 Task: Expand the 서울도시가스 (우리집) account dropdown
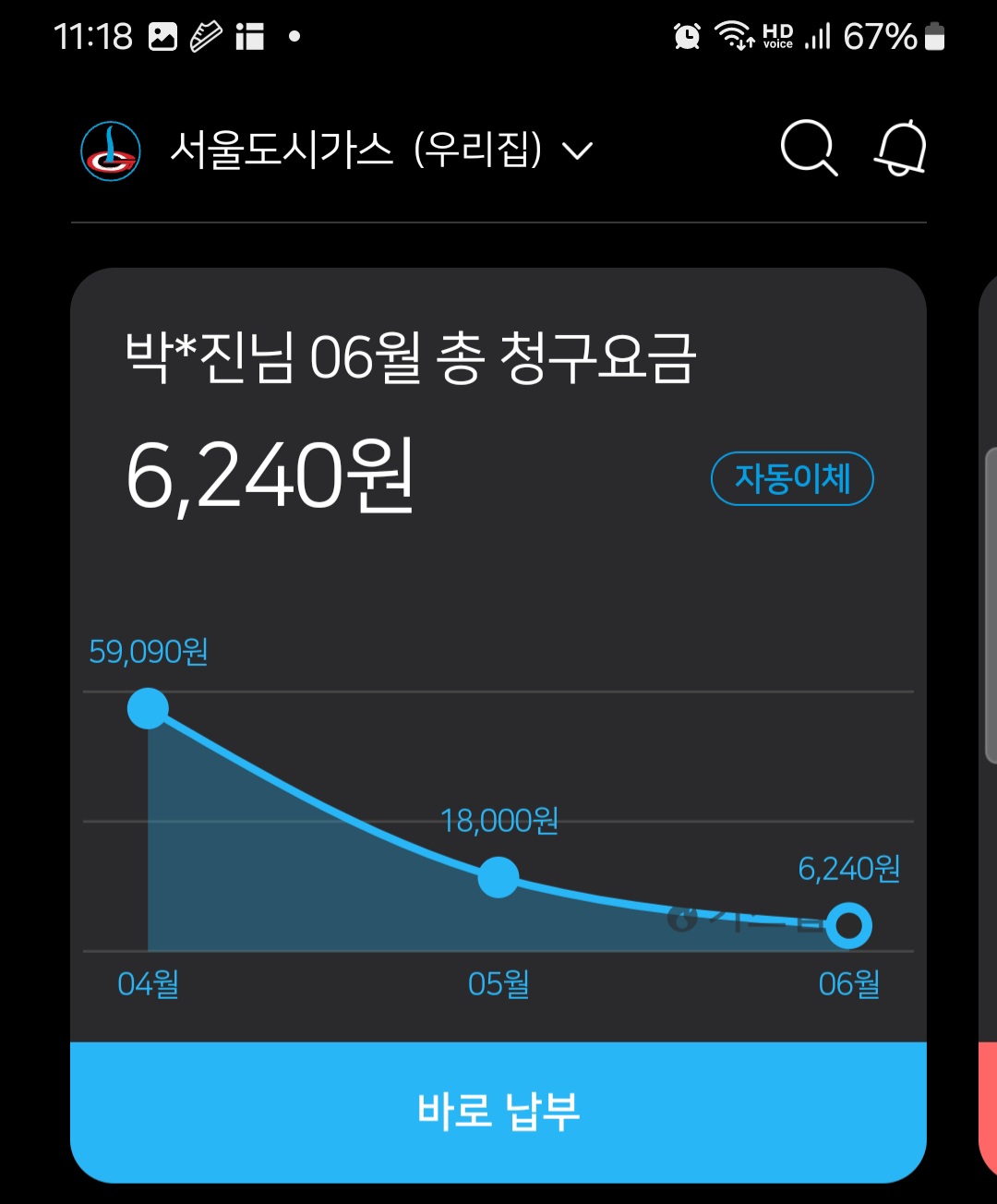pos(381,150)
